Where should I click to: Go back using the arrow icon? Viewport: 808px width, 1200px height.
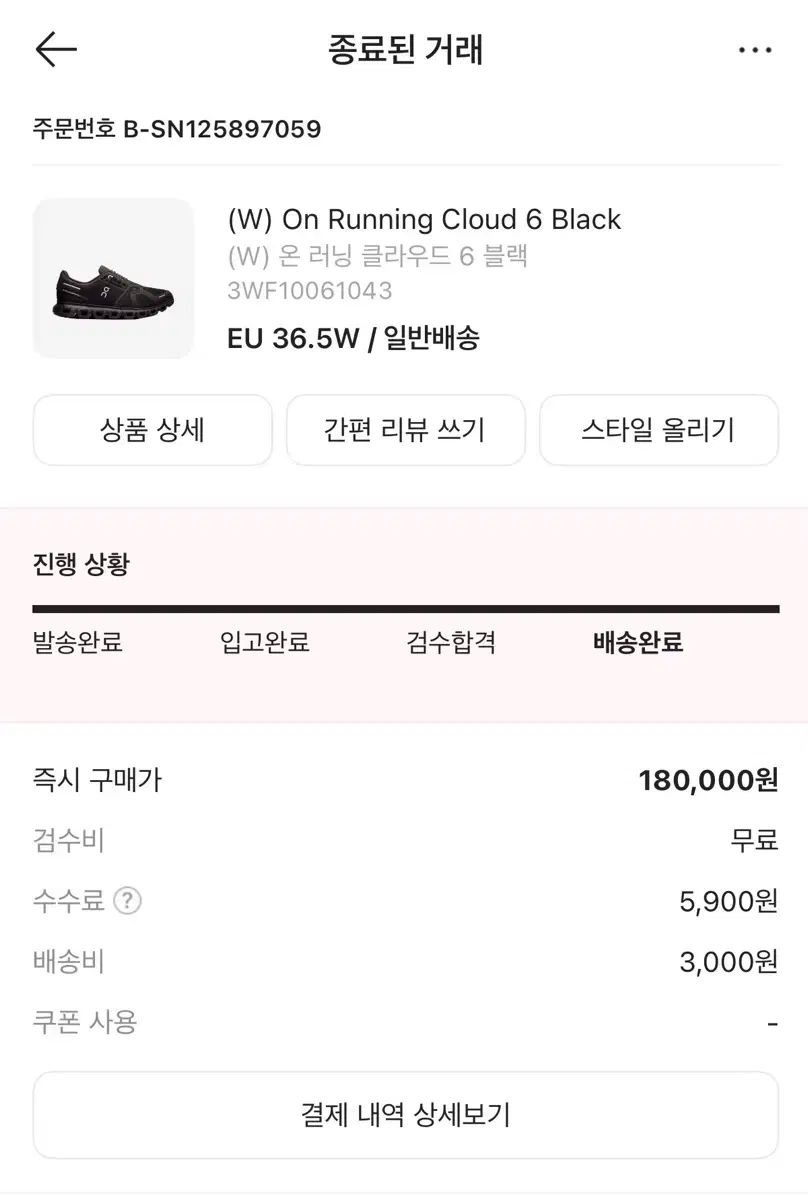(56, 49)
